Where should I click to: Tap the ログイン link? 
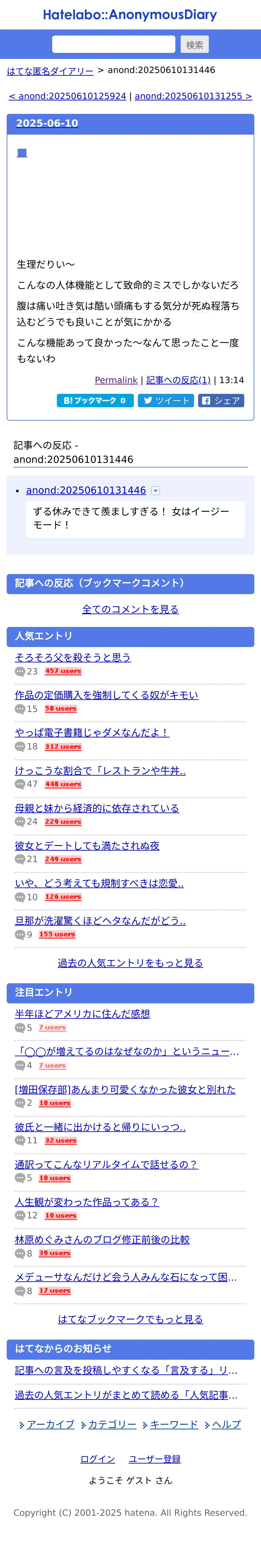coord(97,1459)
